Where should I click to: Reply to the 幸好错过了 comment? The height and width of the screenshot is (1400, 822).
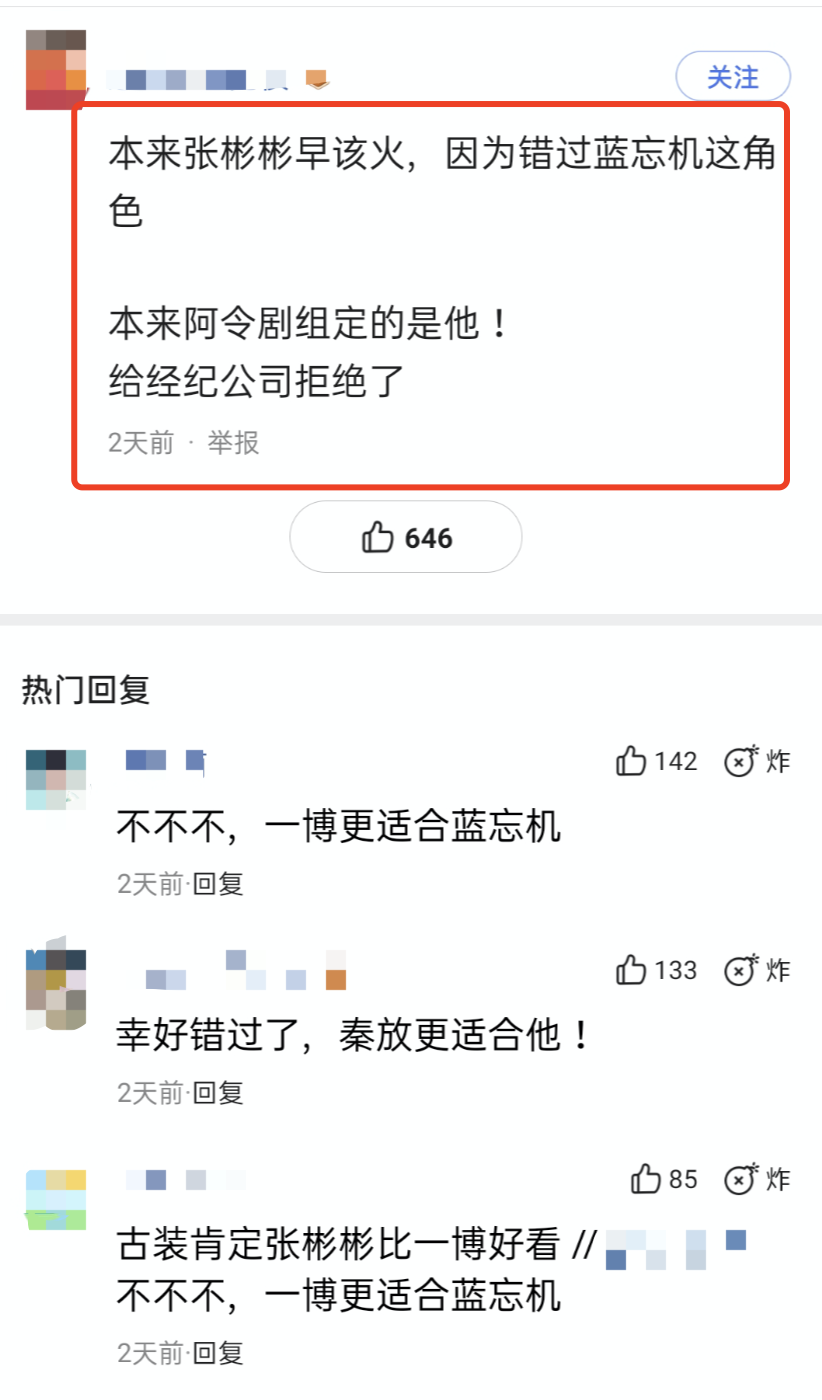tap(218, 1093)
